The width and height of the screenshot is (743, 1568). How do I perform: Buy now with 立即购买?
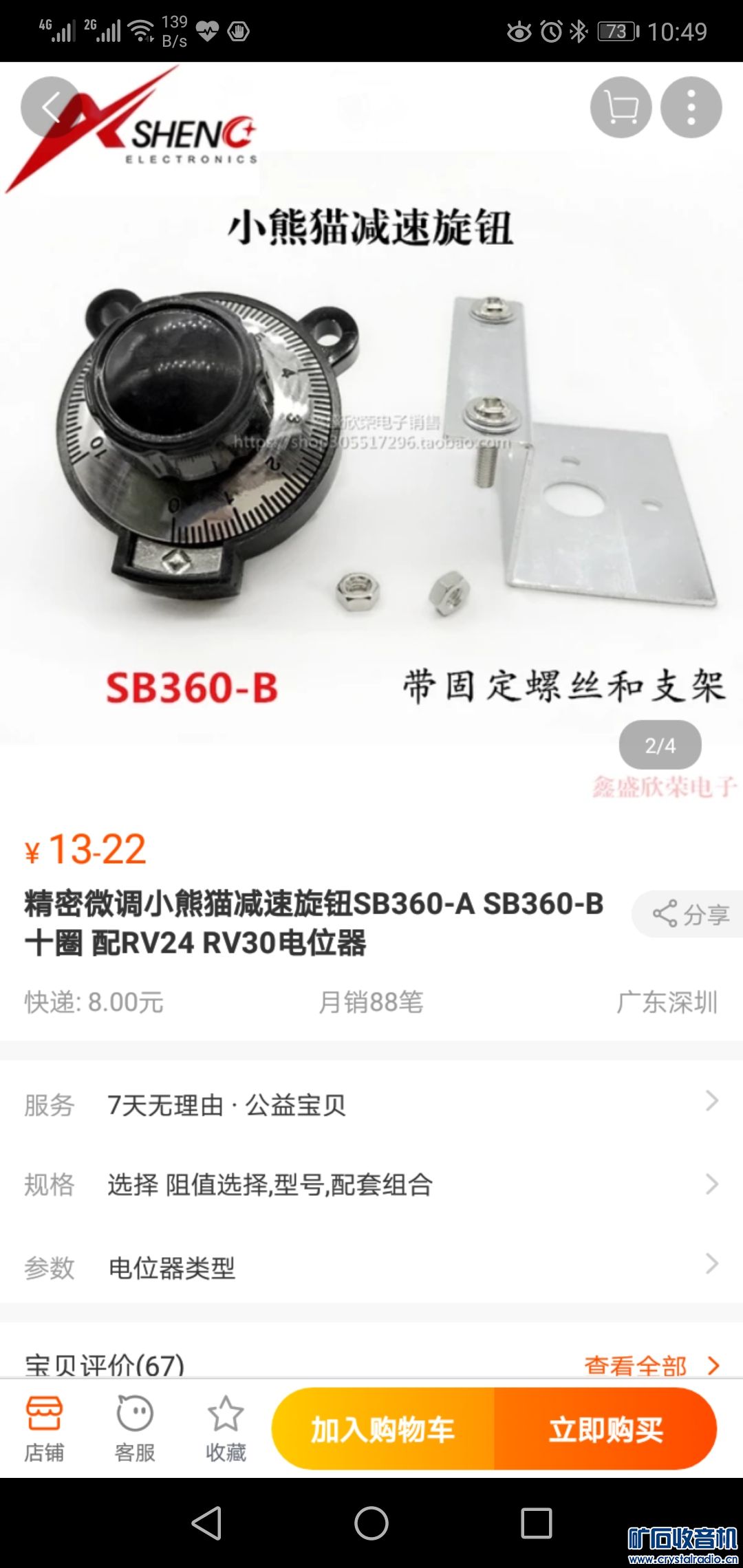pos(605,1429)
